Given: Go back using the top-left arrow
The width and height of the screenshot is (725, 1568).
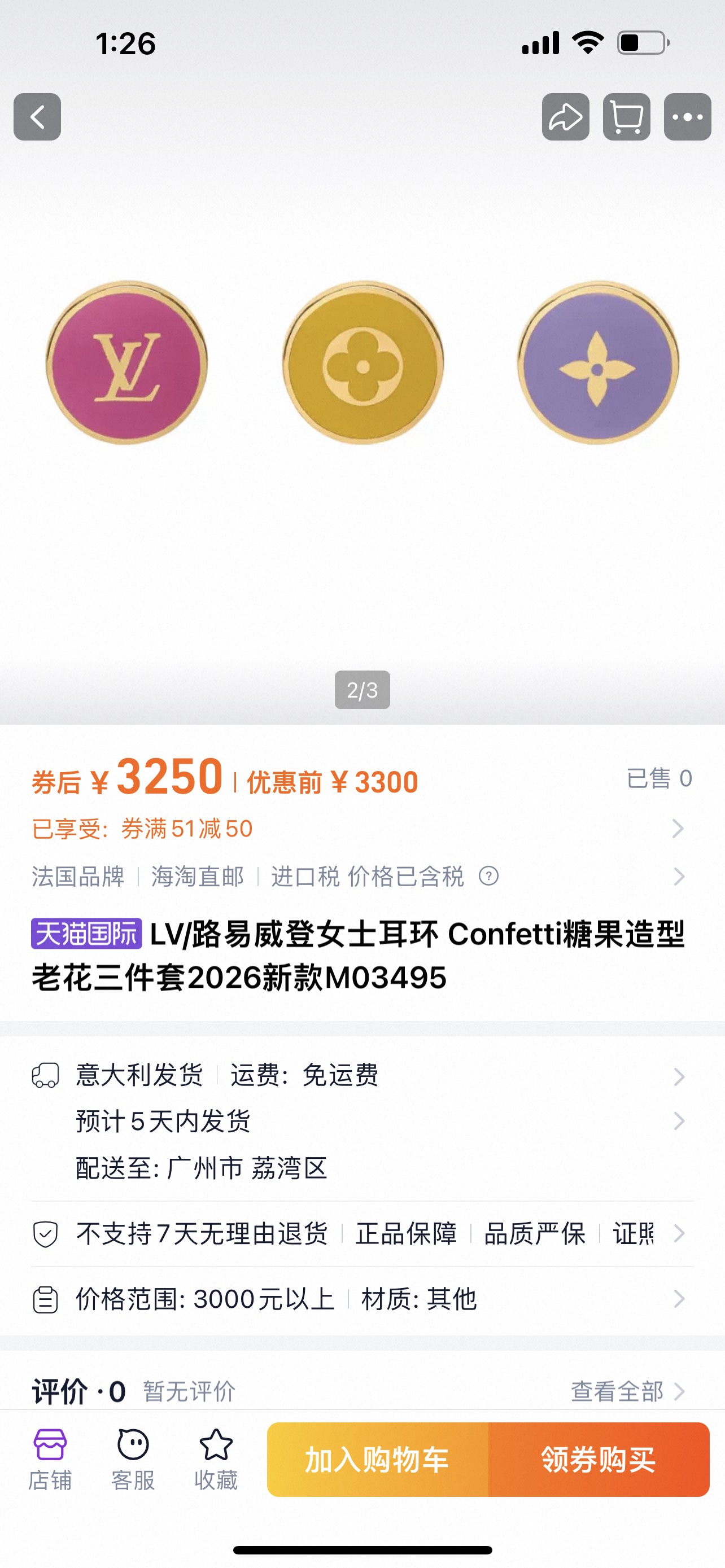Looking at the screenshot, I should click(x=37, y=117).
